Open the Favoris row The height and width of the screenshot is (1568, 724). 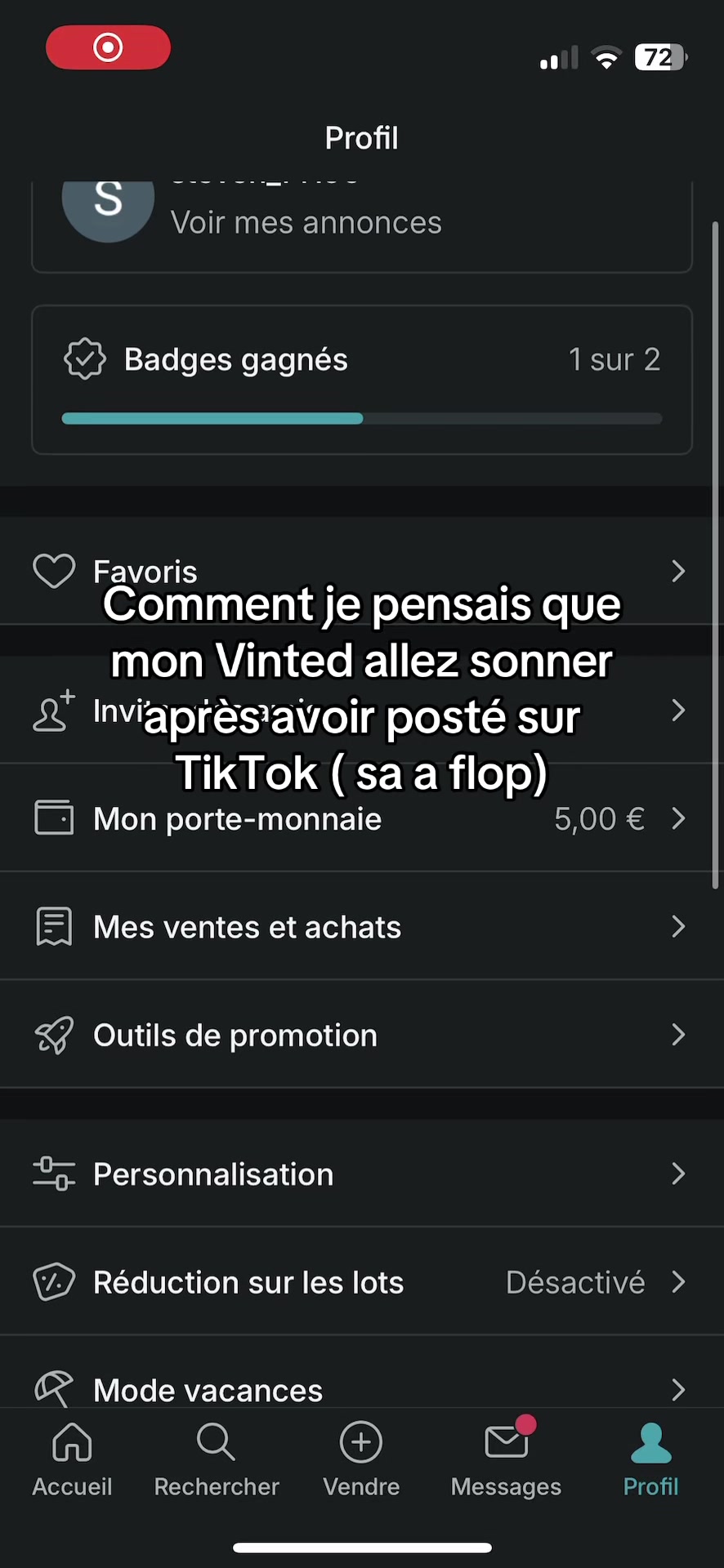pyautogui.click(x=361, y=571)
